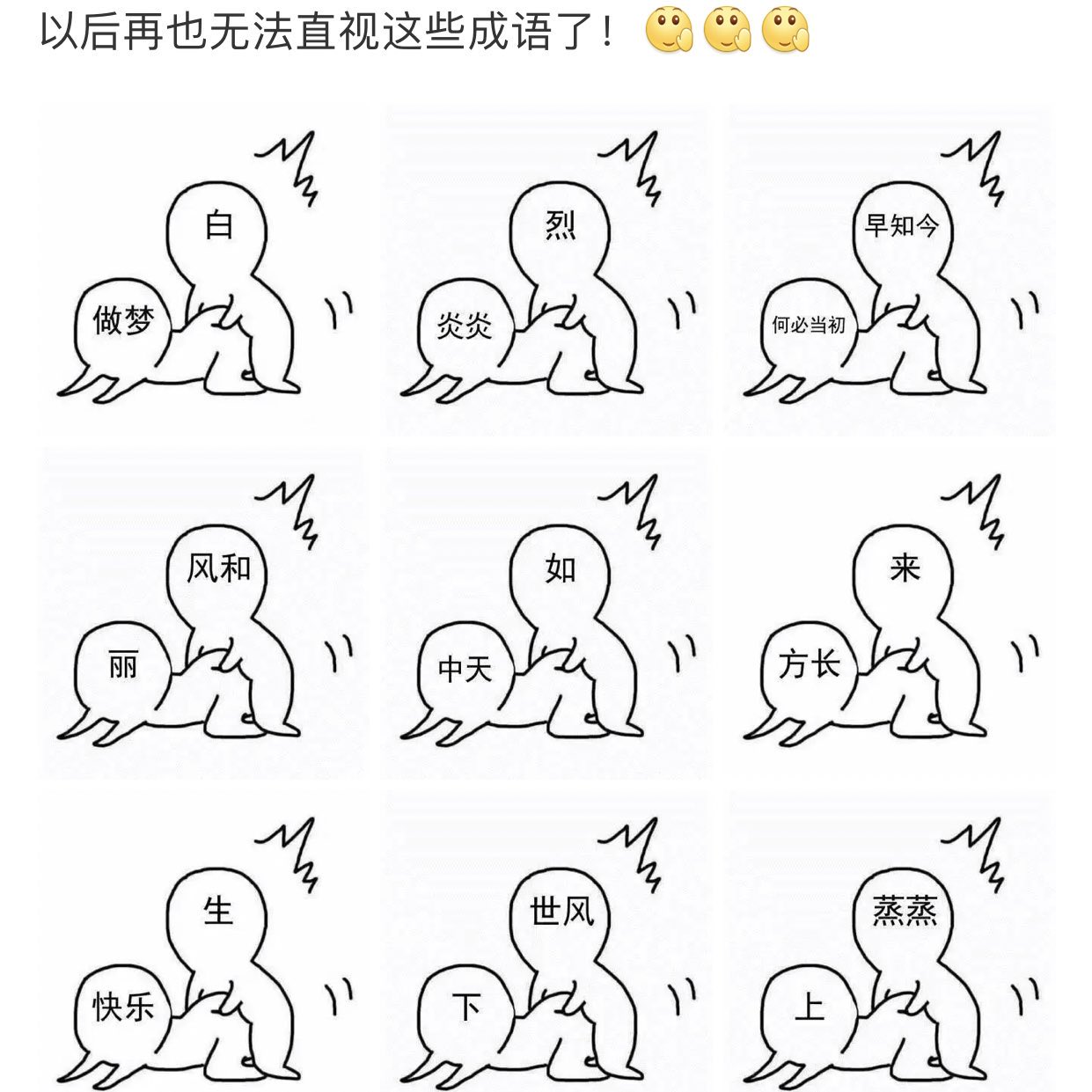View the 生 快乐 picture
Viewport: 1092px width, 1092px height.
pos(202,946)
